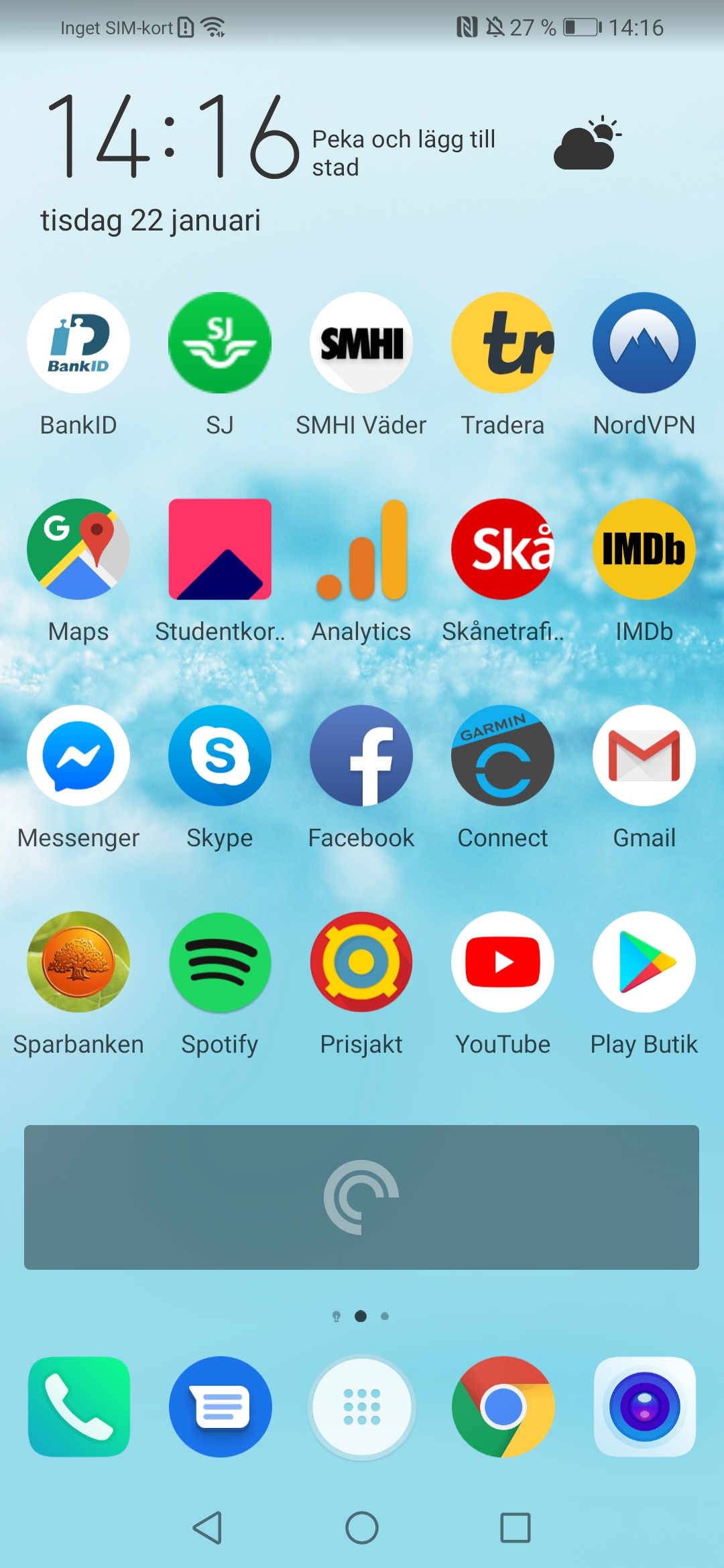
Task: Launch the SJ train app
Action: click(x=220, y=343)
